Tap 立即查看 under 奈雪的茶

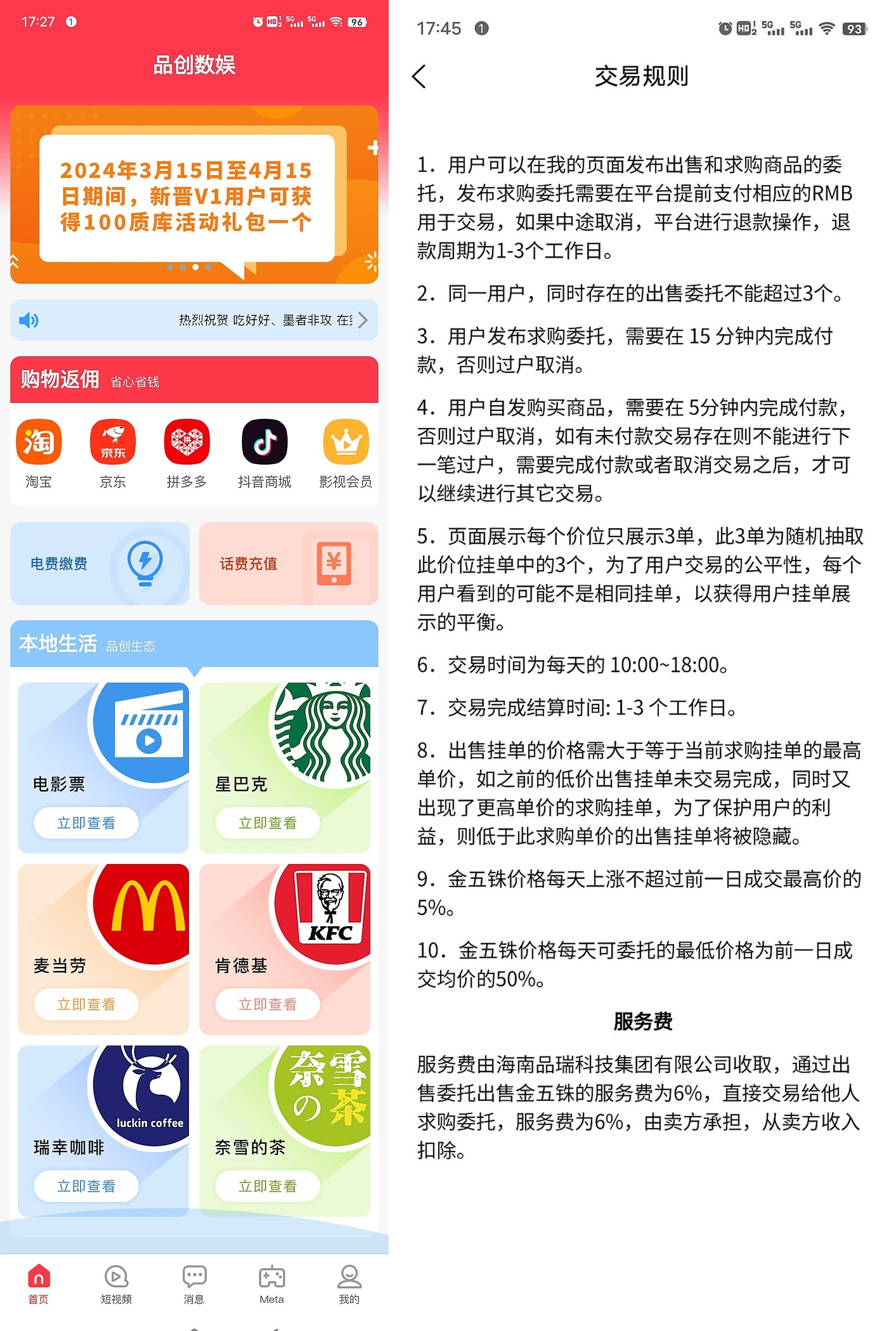click(x=267, y=1186)
